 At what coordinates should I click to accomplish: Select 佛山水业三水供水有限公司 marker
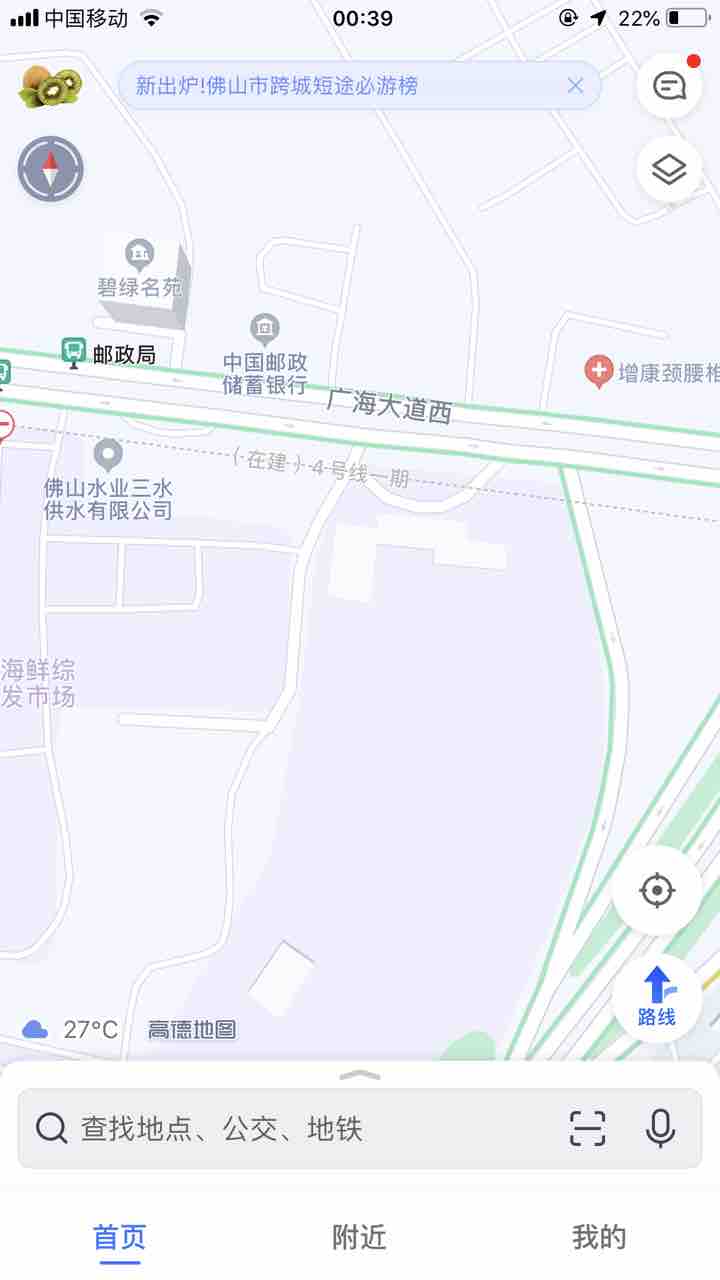point(108,456)
